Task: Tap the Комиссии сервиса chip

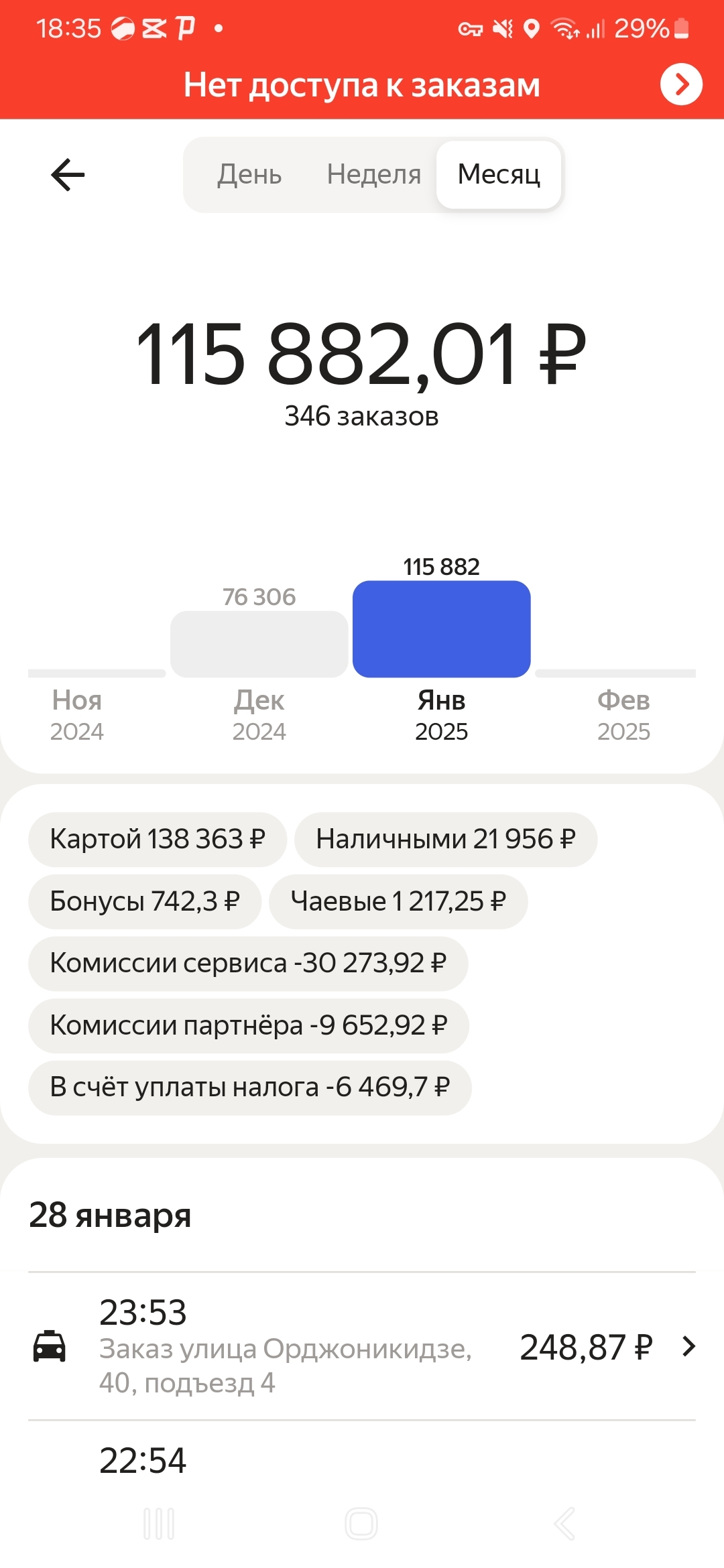Action: pos(248,963)
